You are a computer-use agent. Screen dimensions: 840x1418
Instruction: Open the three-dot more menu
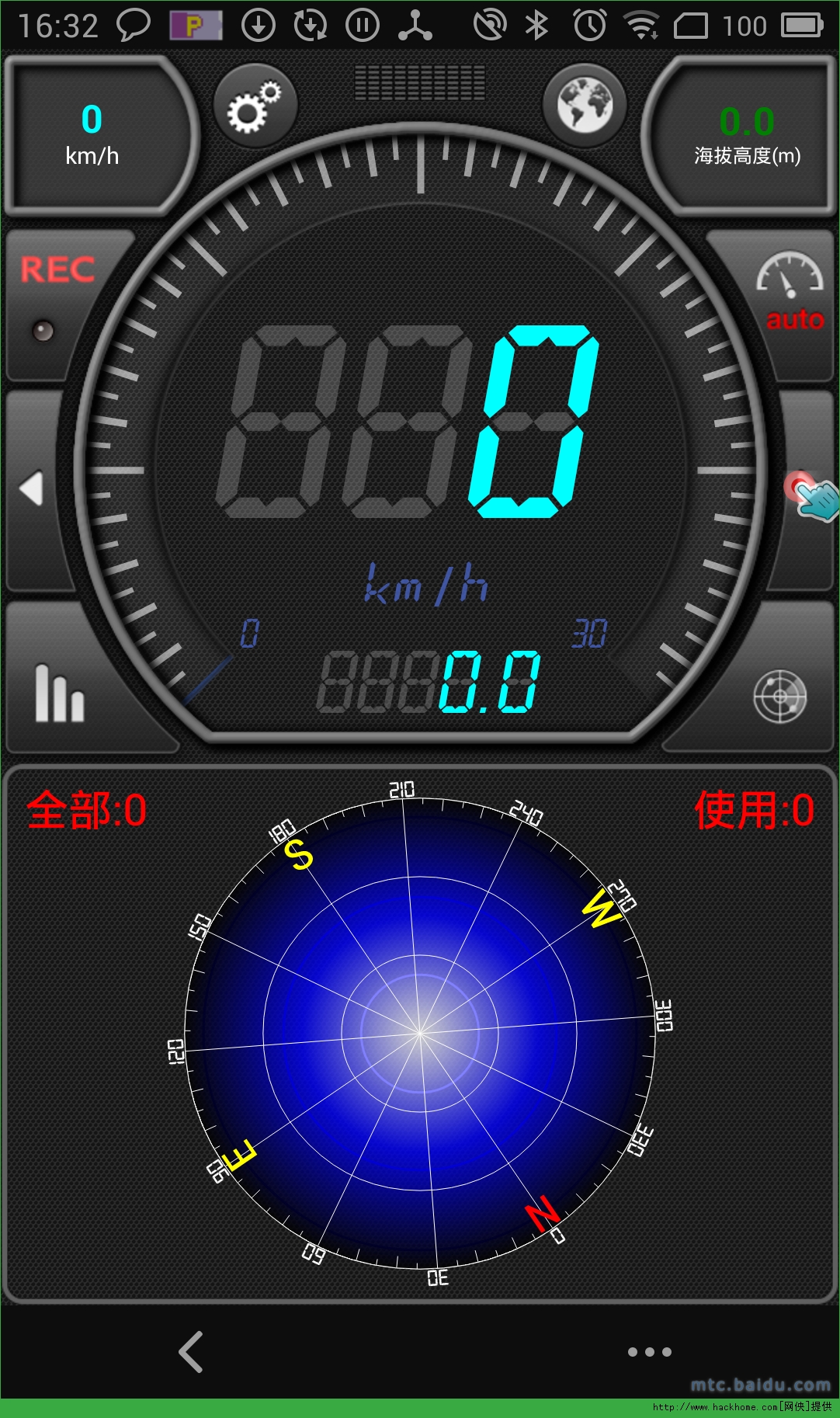tap(649, 1352)
